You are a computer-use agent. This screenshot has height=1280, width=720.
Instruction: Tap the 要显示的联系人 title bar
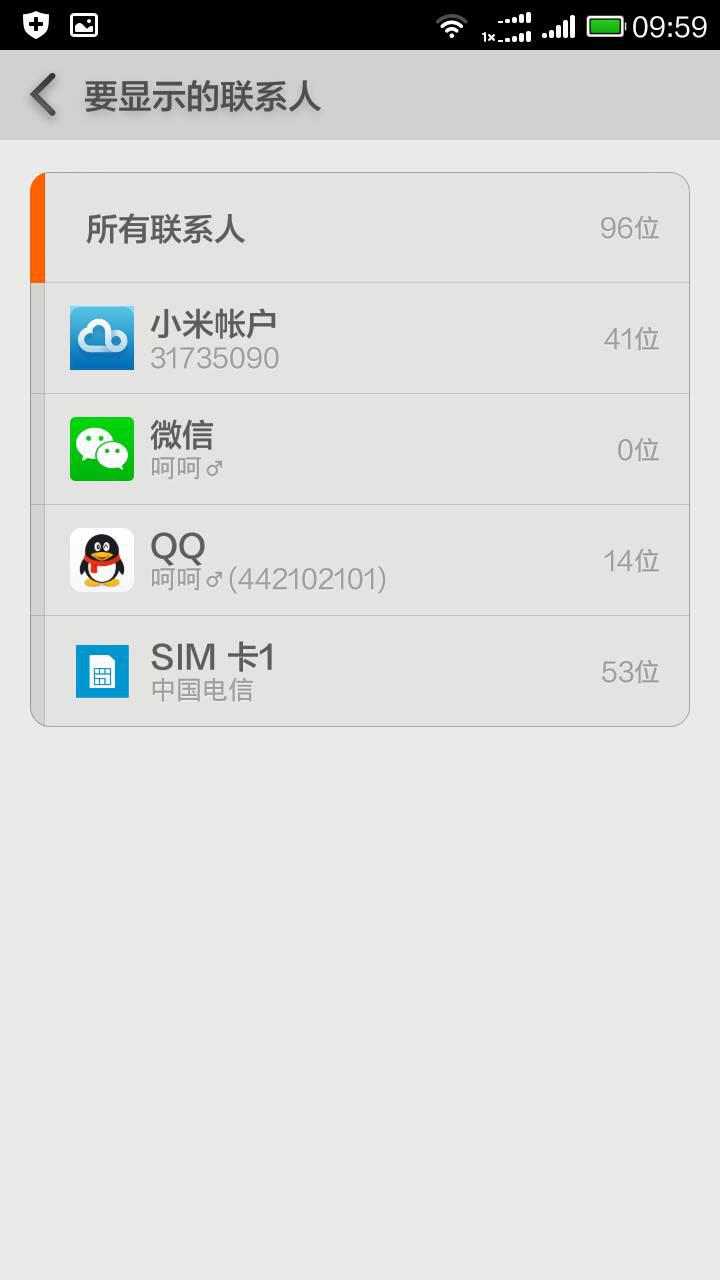tap(200, 96)
